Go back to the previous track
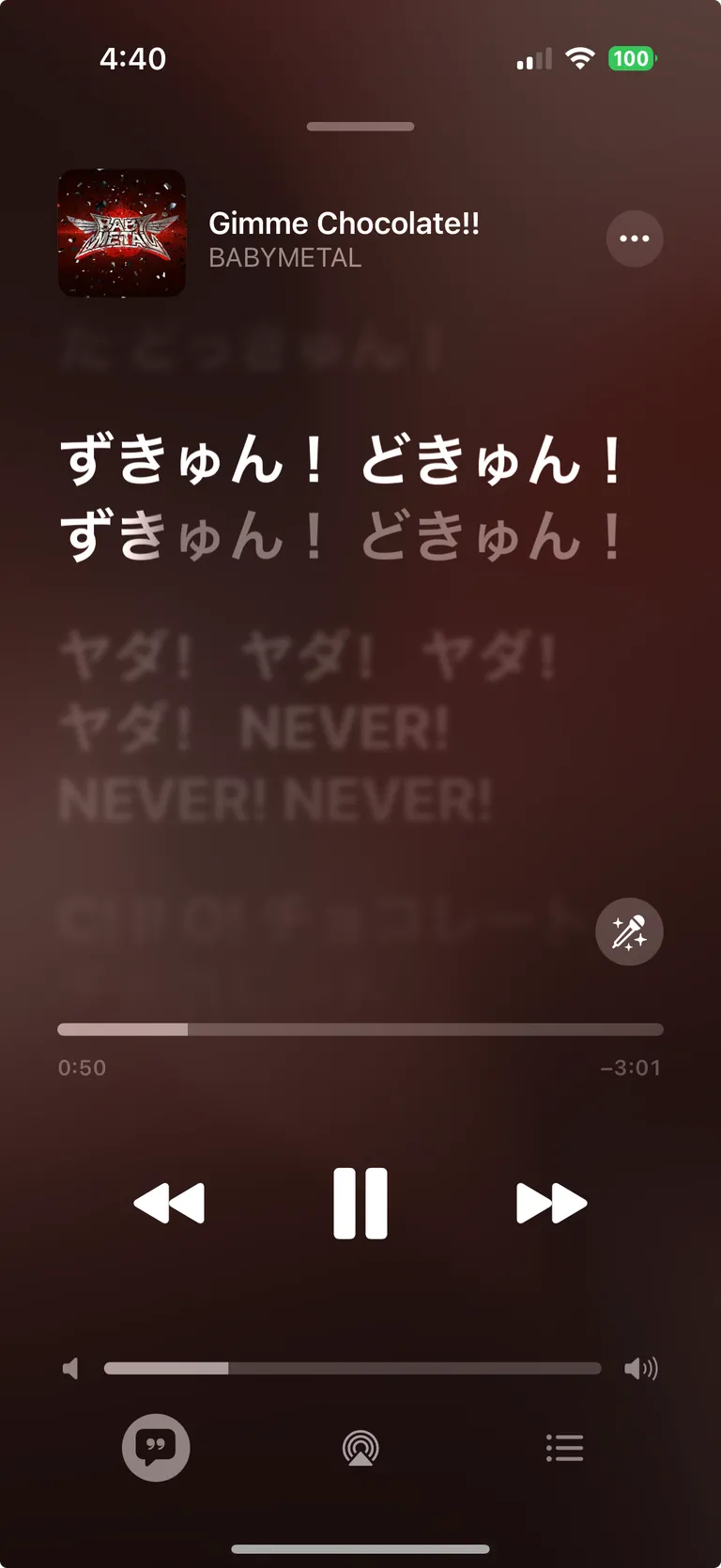Viewport: 721px width, 1568px height. (169, 1203)
